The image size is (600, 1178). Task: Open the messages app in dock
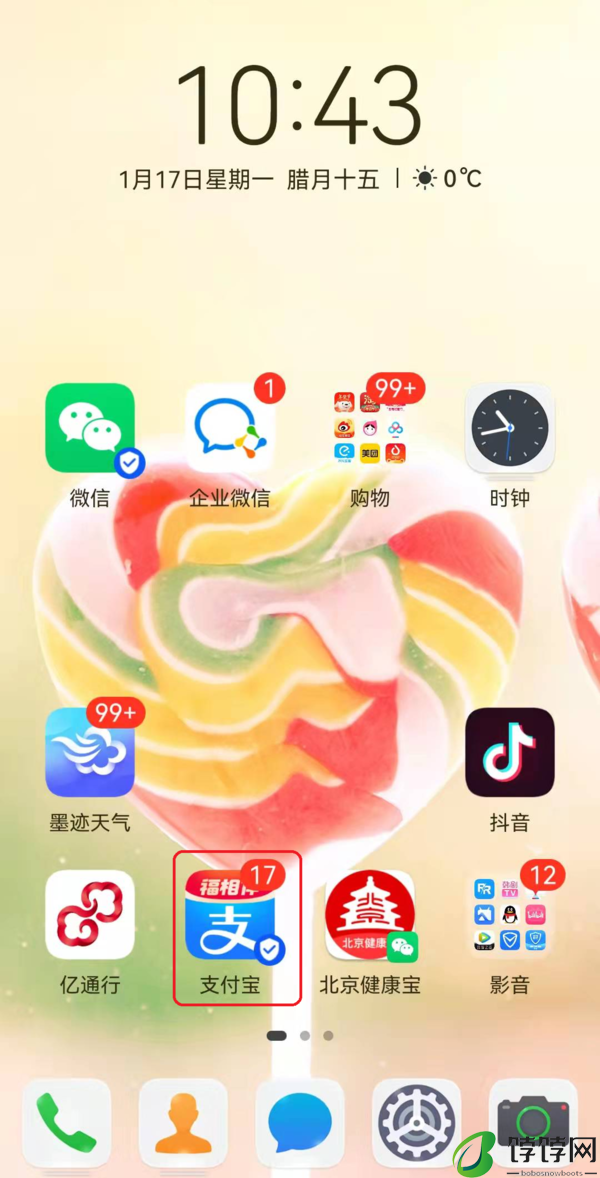coord(300,1122)
